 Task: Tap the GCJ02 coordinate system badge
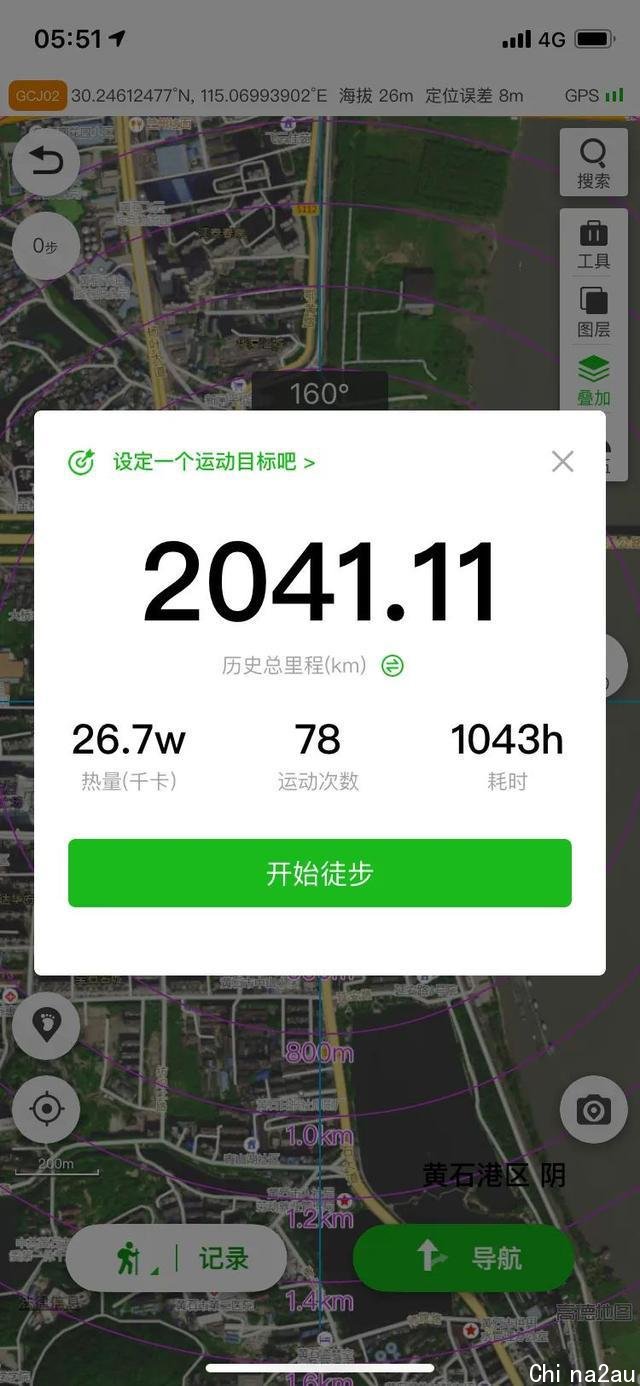pos(37,96)
